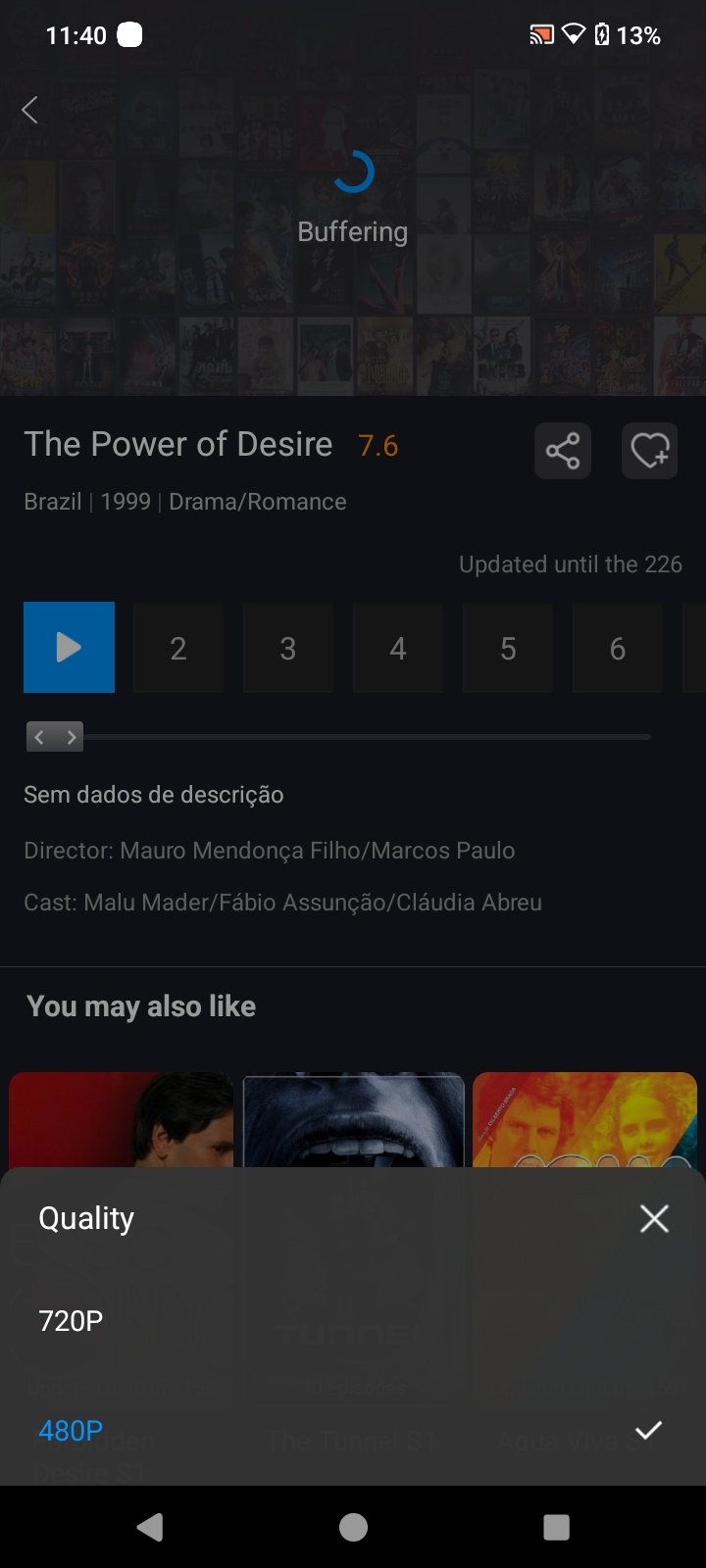This screenshot has height=1568, width=706.
Task: Select 720P video quality
Action: tap(71, 1320)
